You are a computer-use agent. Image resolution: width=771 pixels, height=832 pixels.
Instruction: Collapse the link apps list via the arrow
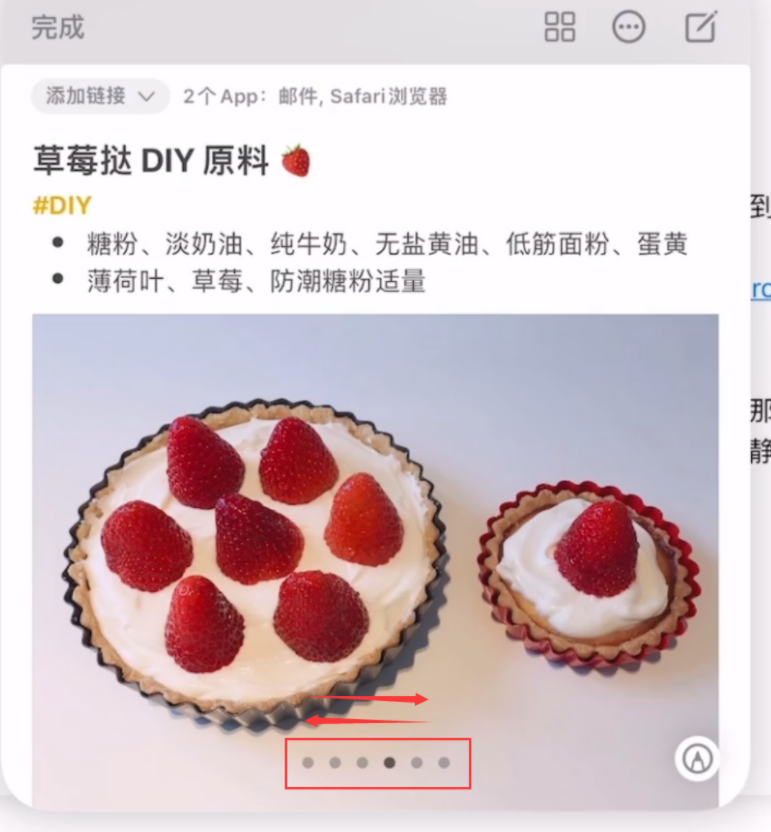(x=146, y=97)
